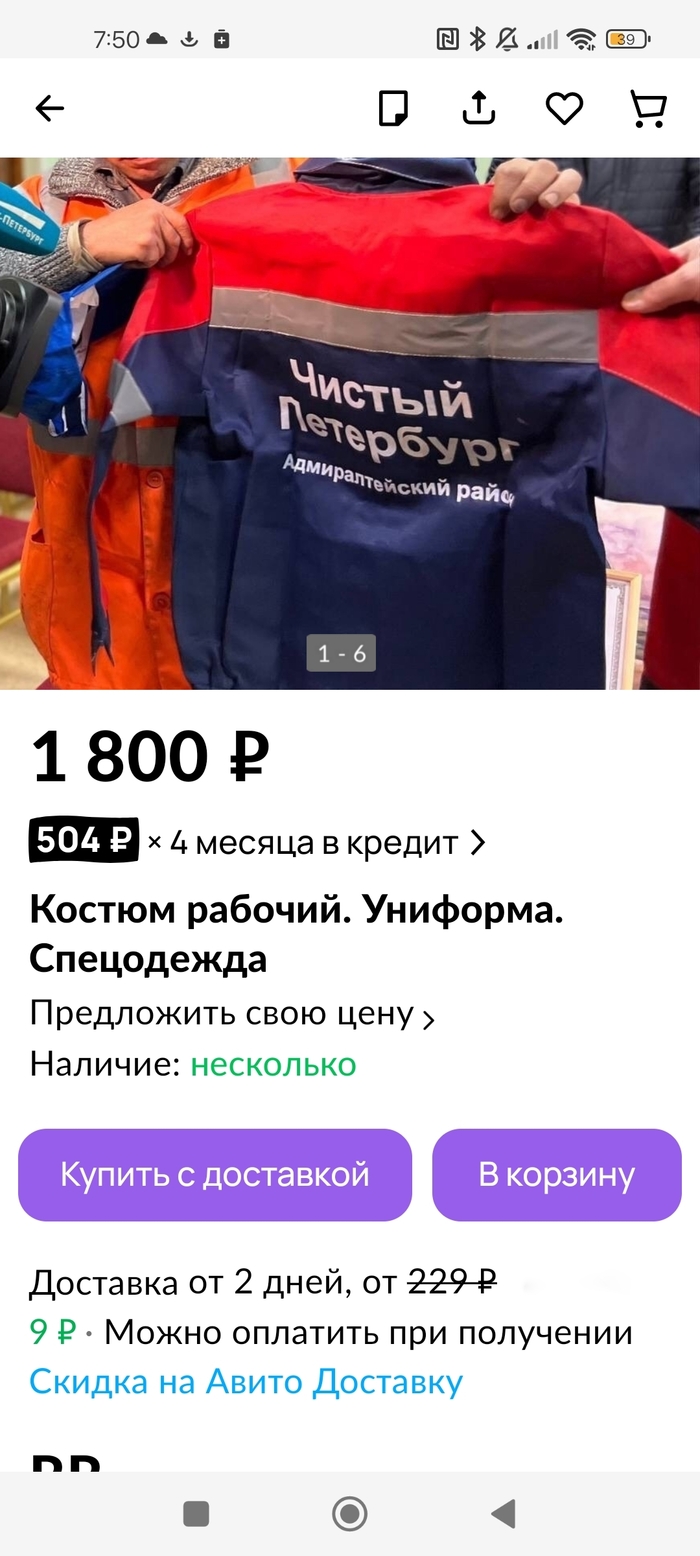This screenshot has width=700, height=1556.
Task: Share this listing
Action: [479, 108]
